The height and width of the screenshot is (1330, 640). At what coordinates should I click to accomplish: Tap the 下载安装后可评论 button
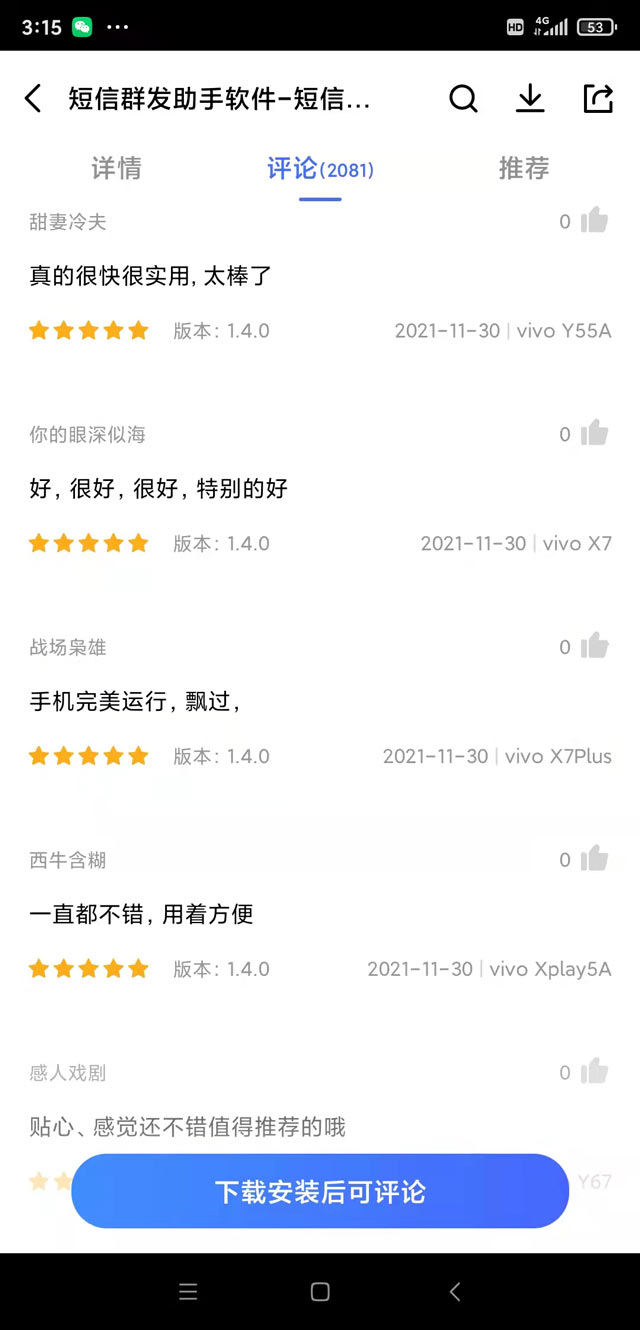click(x=320, y=1191)
